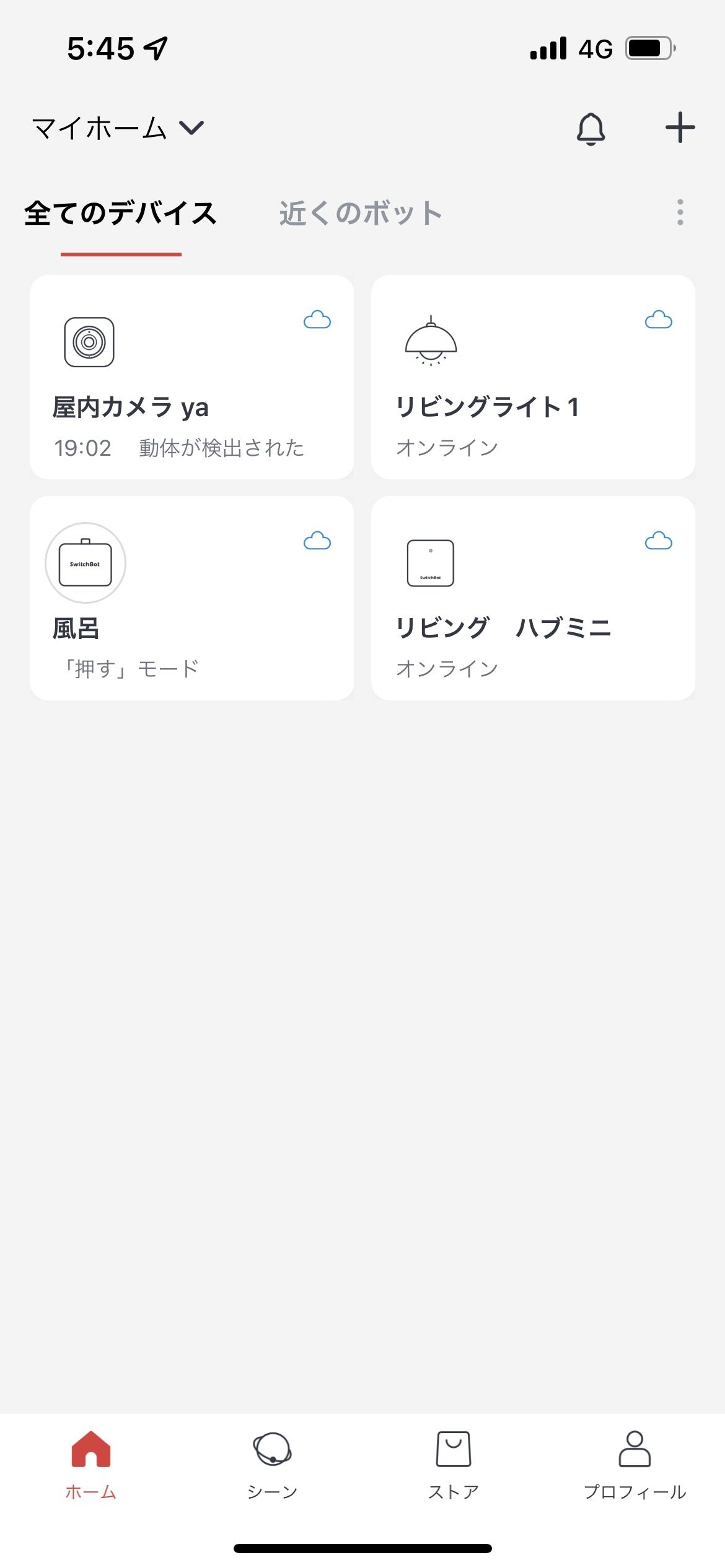Viewport: 725px width, 1568px height.
Task: Add a new device with plus icon
Action: (x=680, y=128)
